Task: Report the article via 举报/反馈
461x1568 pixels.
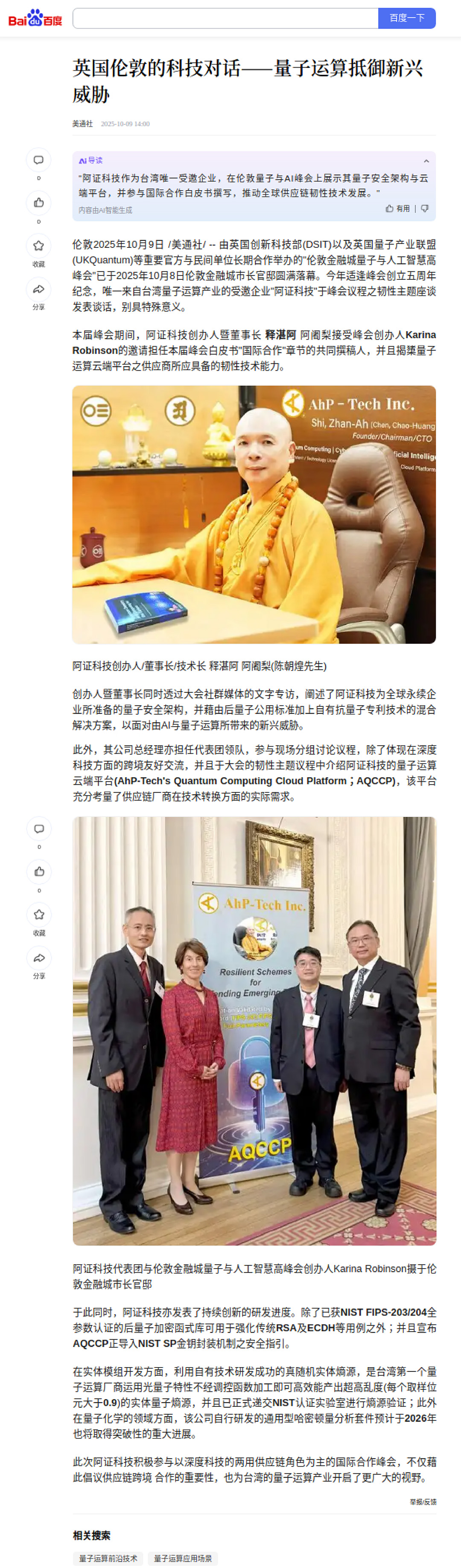Action: pos(423,1501)
